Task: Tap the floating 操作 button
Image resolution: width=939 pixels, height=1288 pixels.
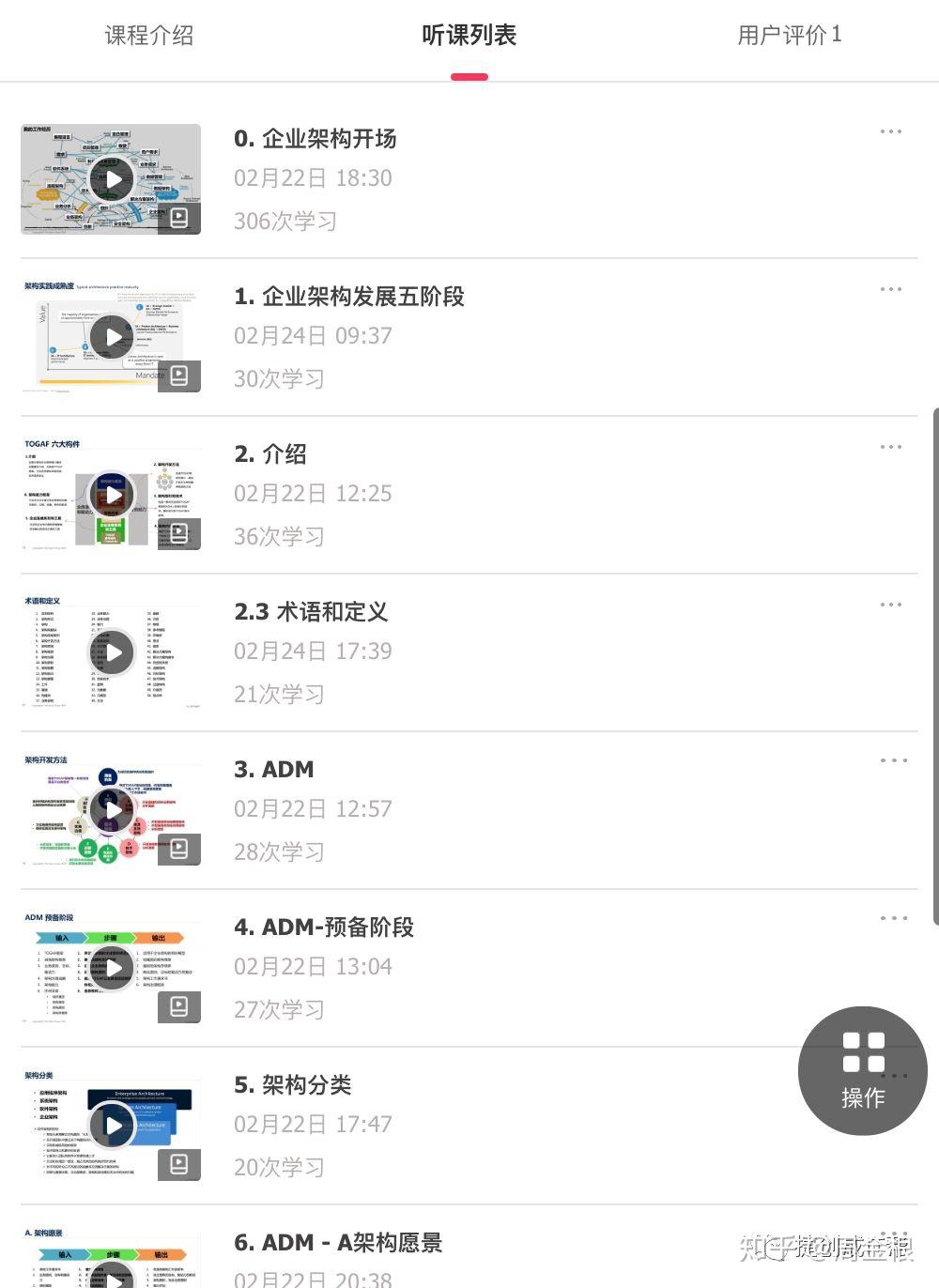Action: tap(862, 1071)
